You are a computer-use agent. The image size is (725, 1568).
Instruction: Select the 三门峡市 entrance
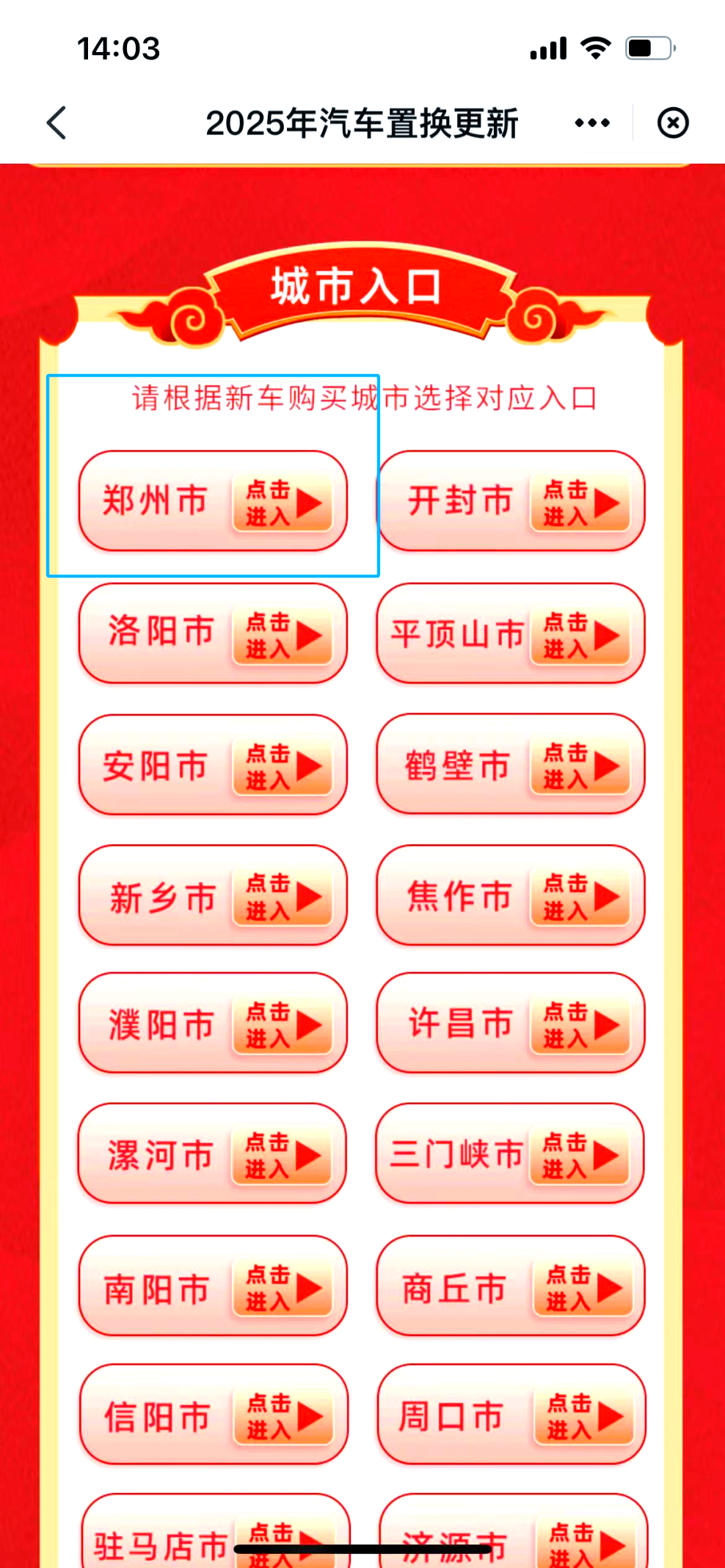point(510,1154)
